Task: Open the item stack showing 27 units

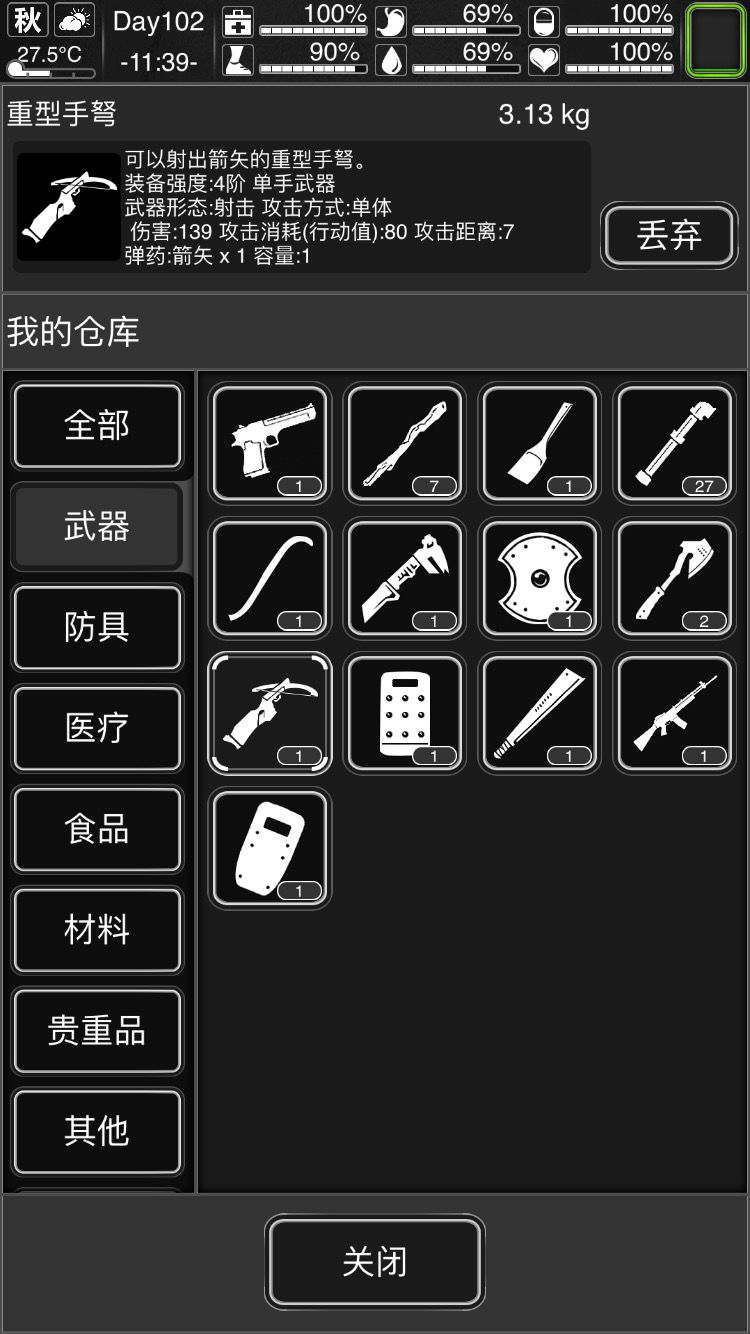Action: pyautogui.click(x=674, y=443)
